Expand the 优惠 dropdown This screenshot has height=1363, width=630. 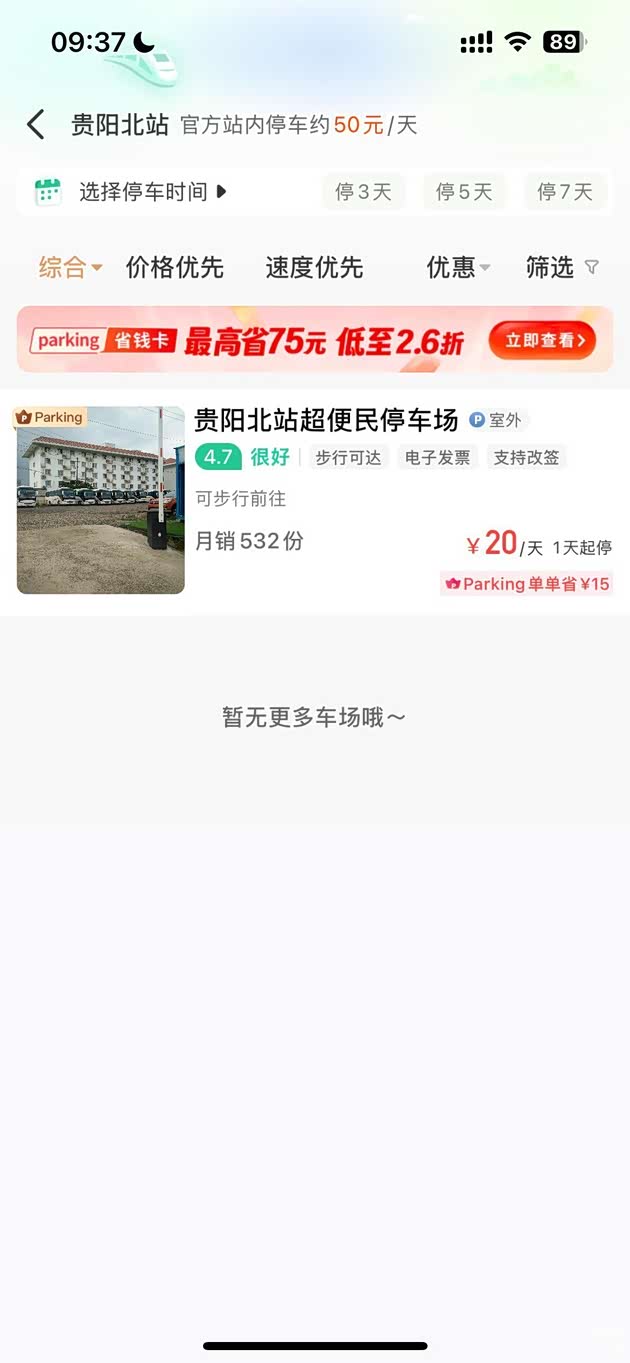pos(458,267)
